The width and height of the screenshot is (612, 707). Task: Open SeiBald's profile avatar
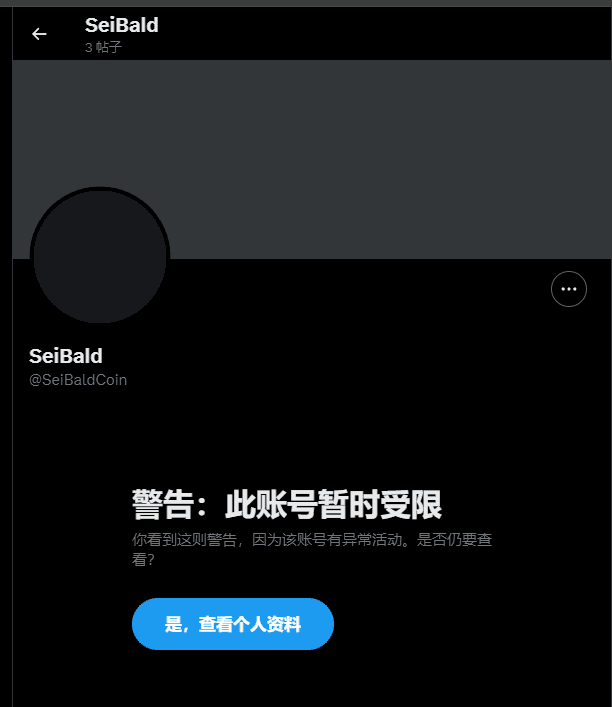100,256
